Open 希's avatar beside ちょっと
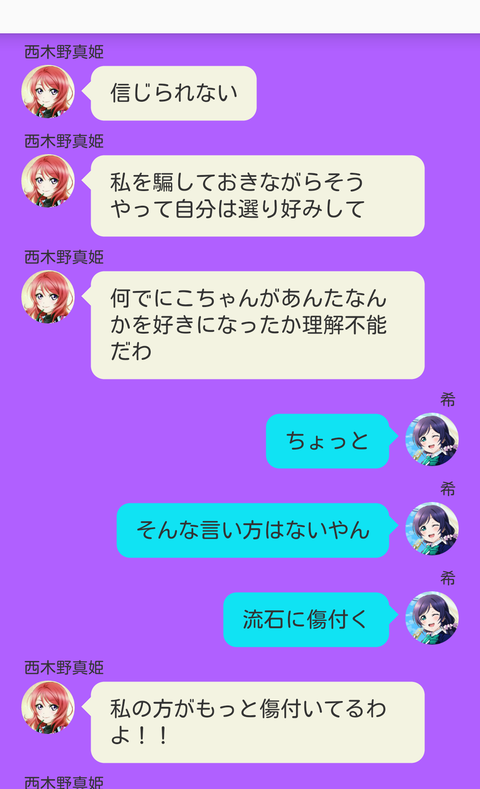 click(x=432, y=439)
